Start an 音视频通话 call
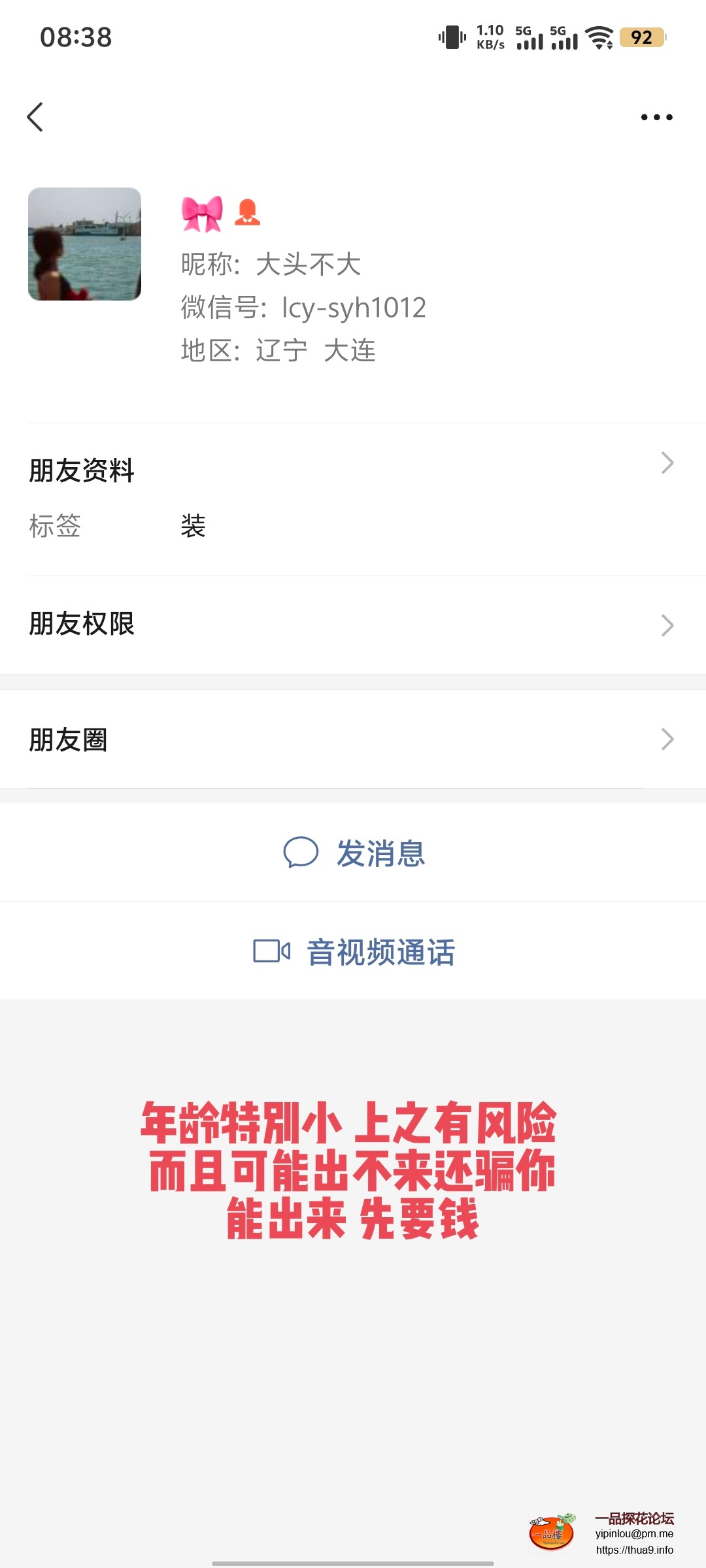 point(354,952)
